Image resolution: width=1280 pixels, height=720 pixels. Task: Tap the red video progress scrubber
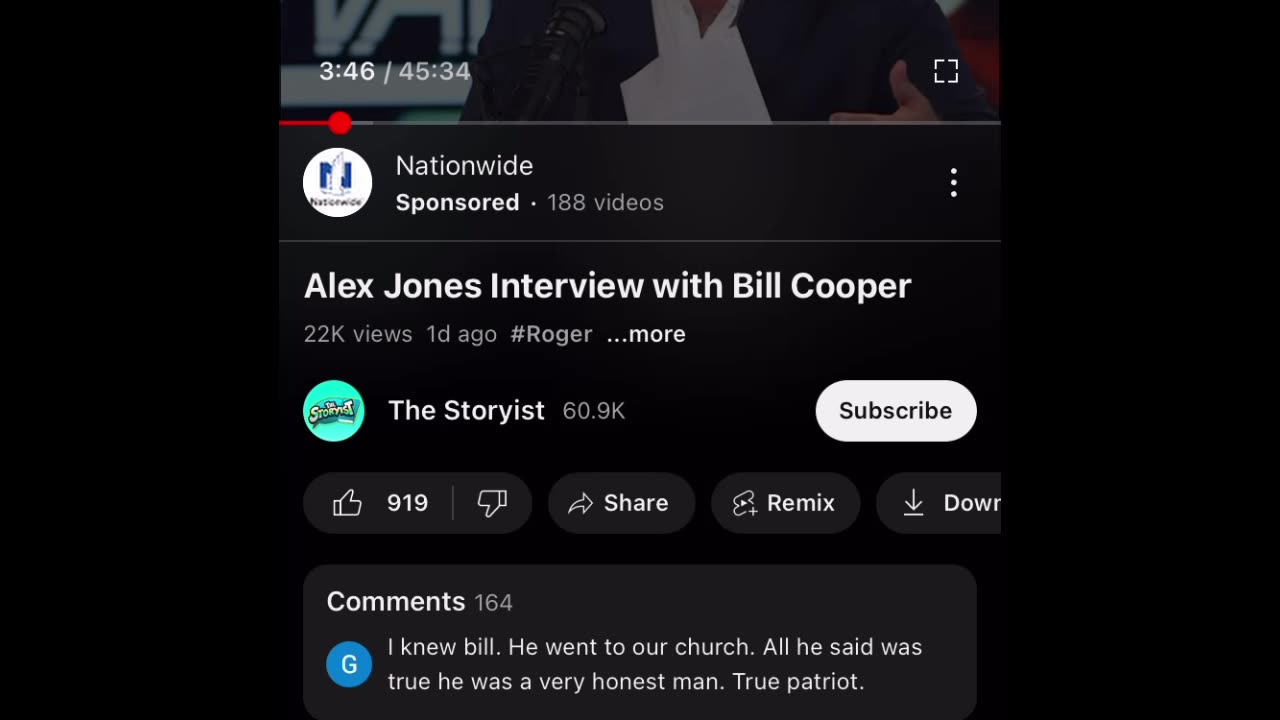click(340, 123)
